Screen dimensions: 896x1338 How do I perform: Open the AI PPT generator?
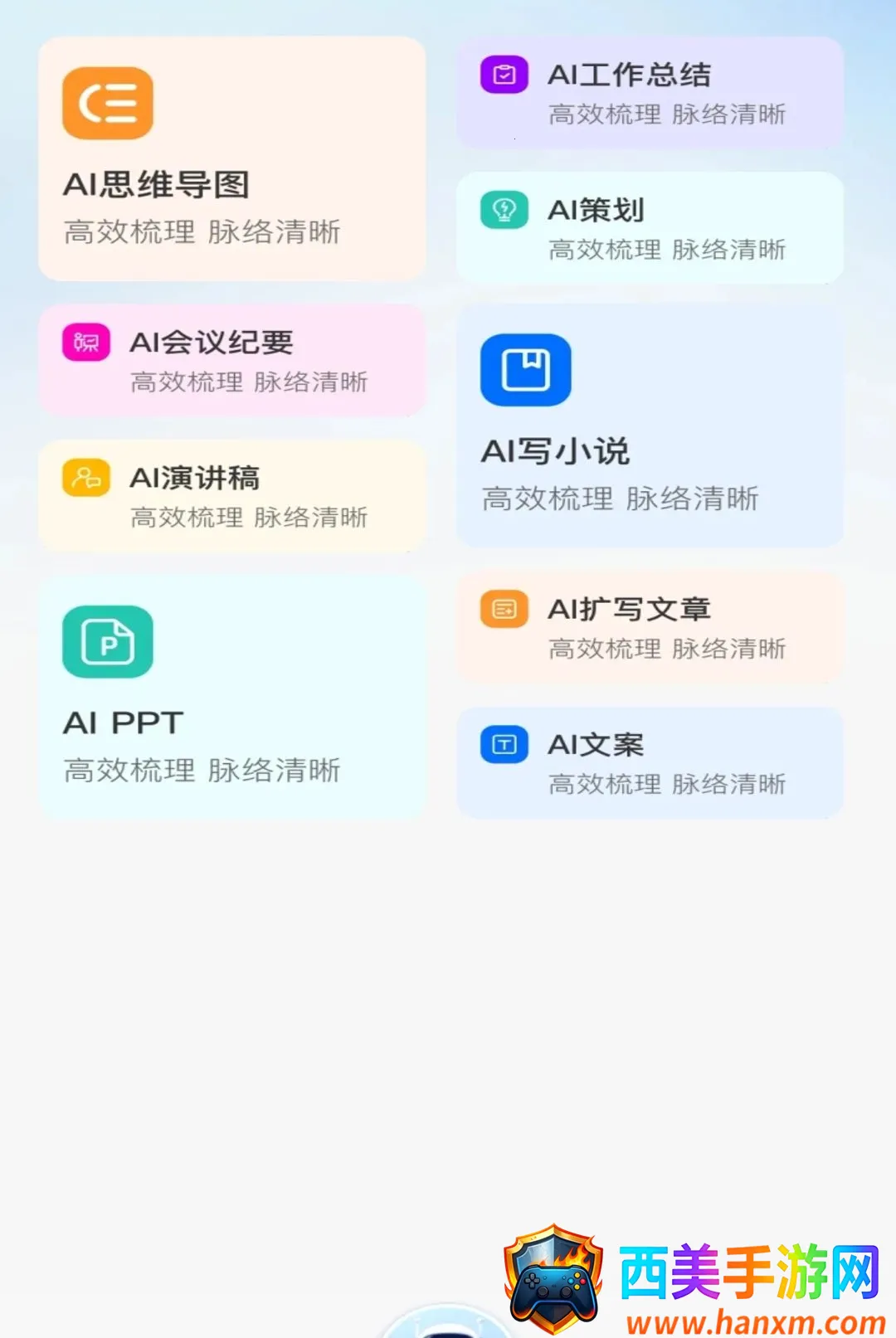231,698
